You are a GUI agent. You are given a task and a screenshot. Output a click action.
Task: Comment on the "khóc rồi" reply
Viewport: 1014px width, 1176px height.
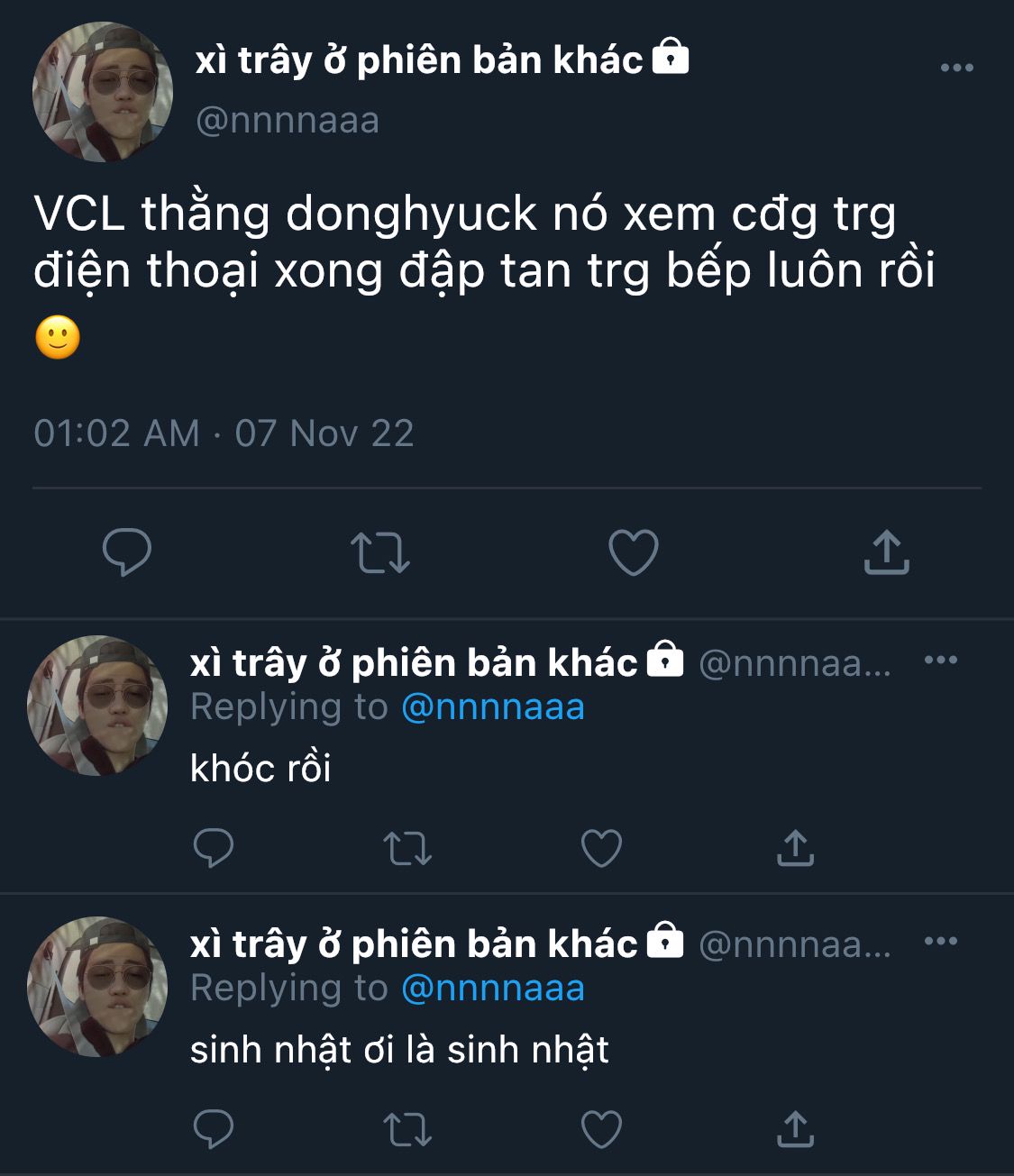click(214, 848)
